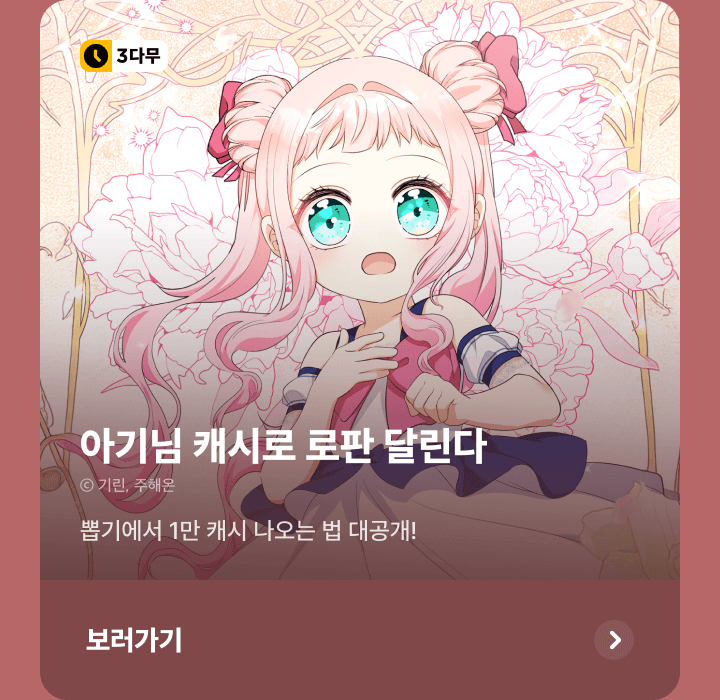
Task: Tap the 보러가기 arrow button
Action: [x=614, y=640]
